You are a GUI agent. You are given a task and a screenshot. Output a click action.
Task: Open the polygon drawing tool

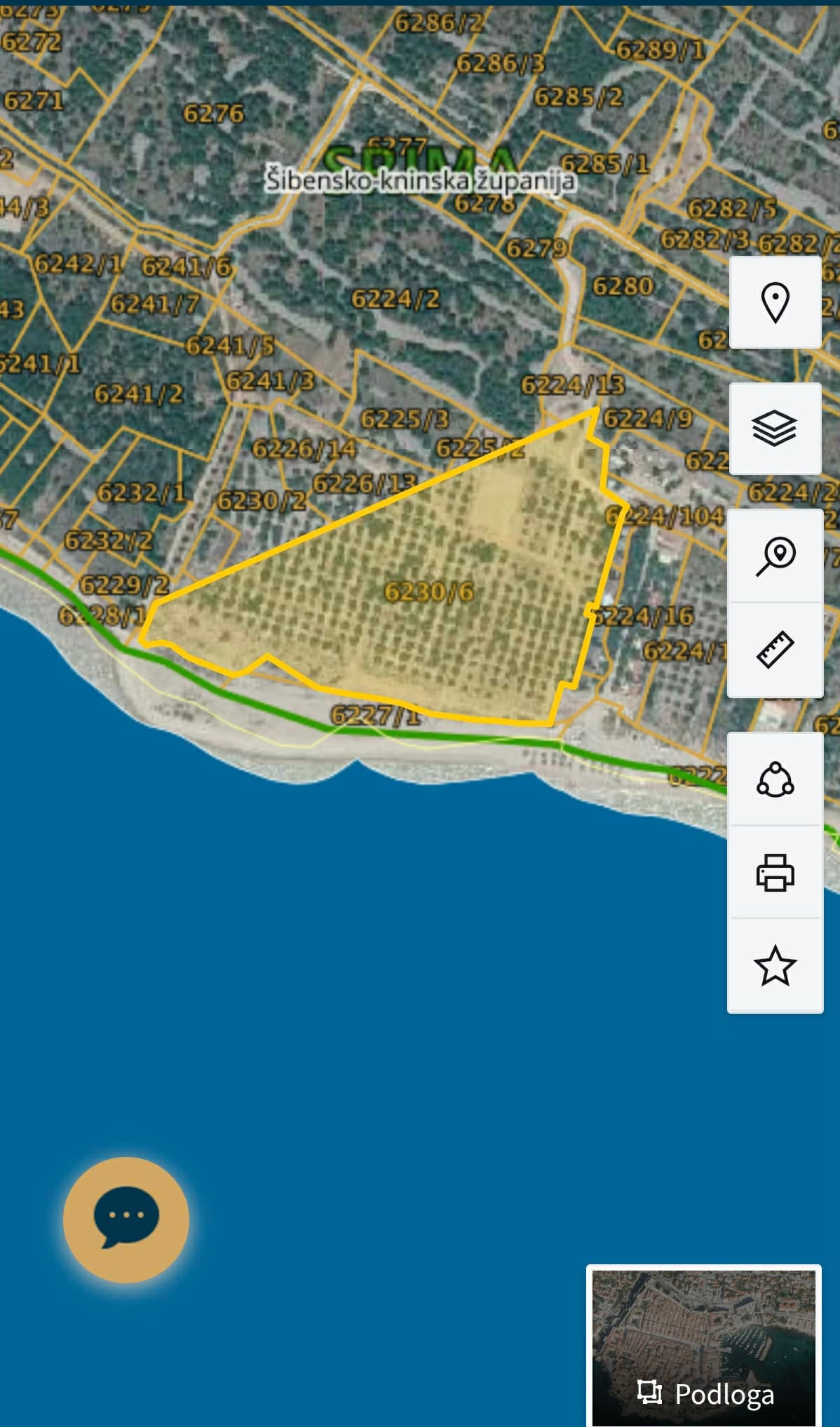[775, 779]
